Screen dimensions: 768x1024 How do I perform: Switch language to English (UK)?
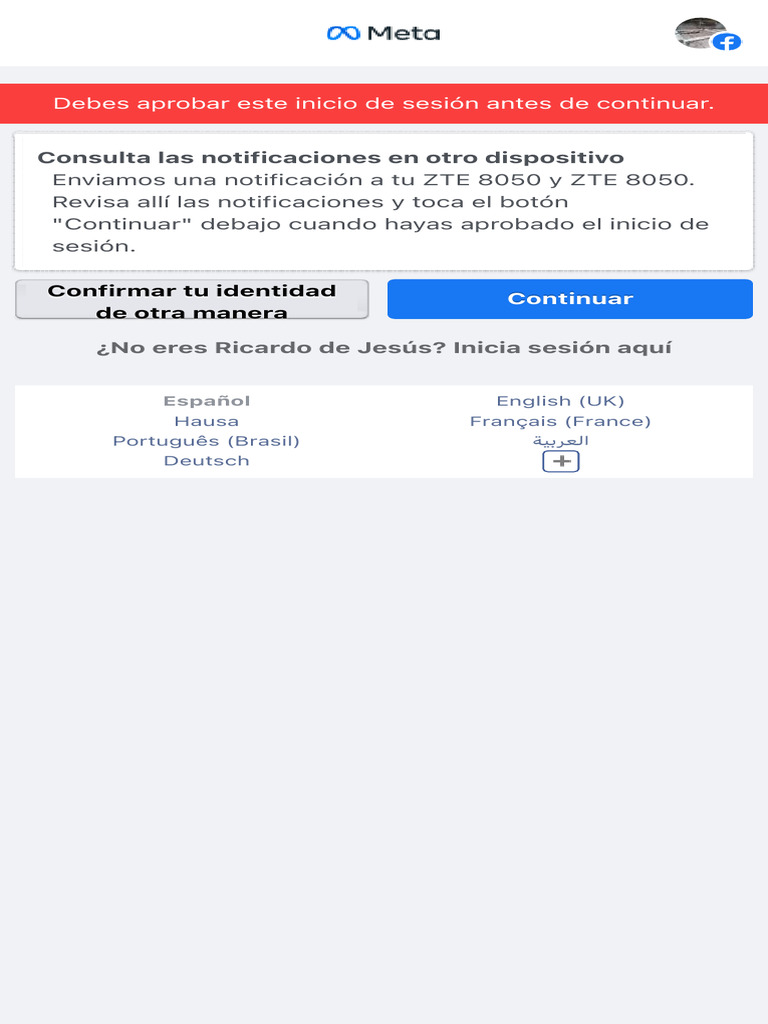pyautogui.click(x=560, y=401)
